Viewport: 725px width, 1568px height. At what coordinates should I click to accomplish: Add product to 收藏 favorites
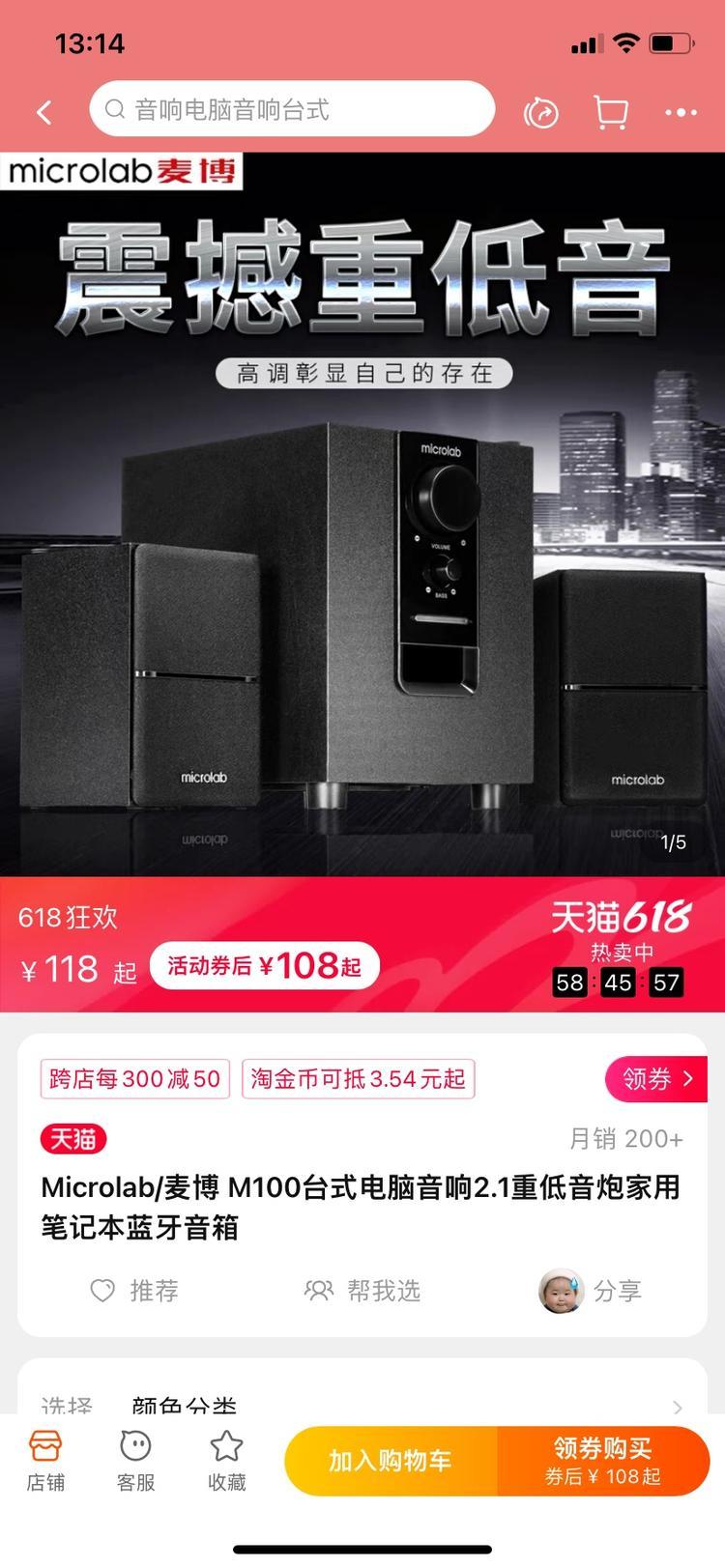pos(226,1461)
